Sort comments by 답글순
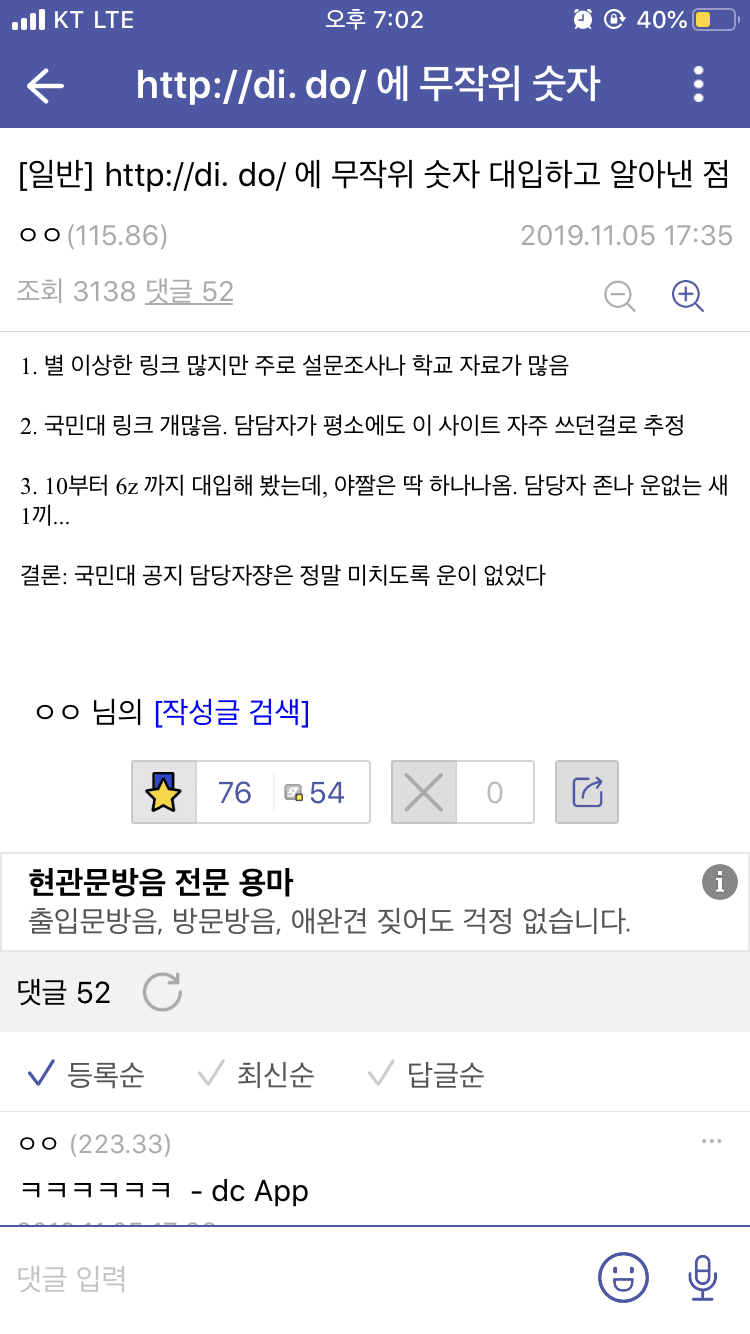Screen dimensions: 750x1334 pos(426,1074)
